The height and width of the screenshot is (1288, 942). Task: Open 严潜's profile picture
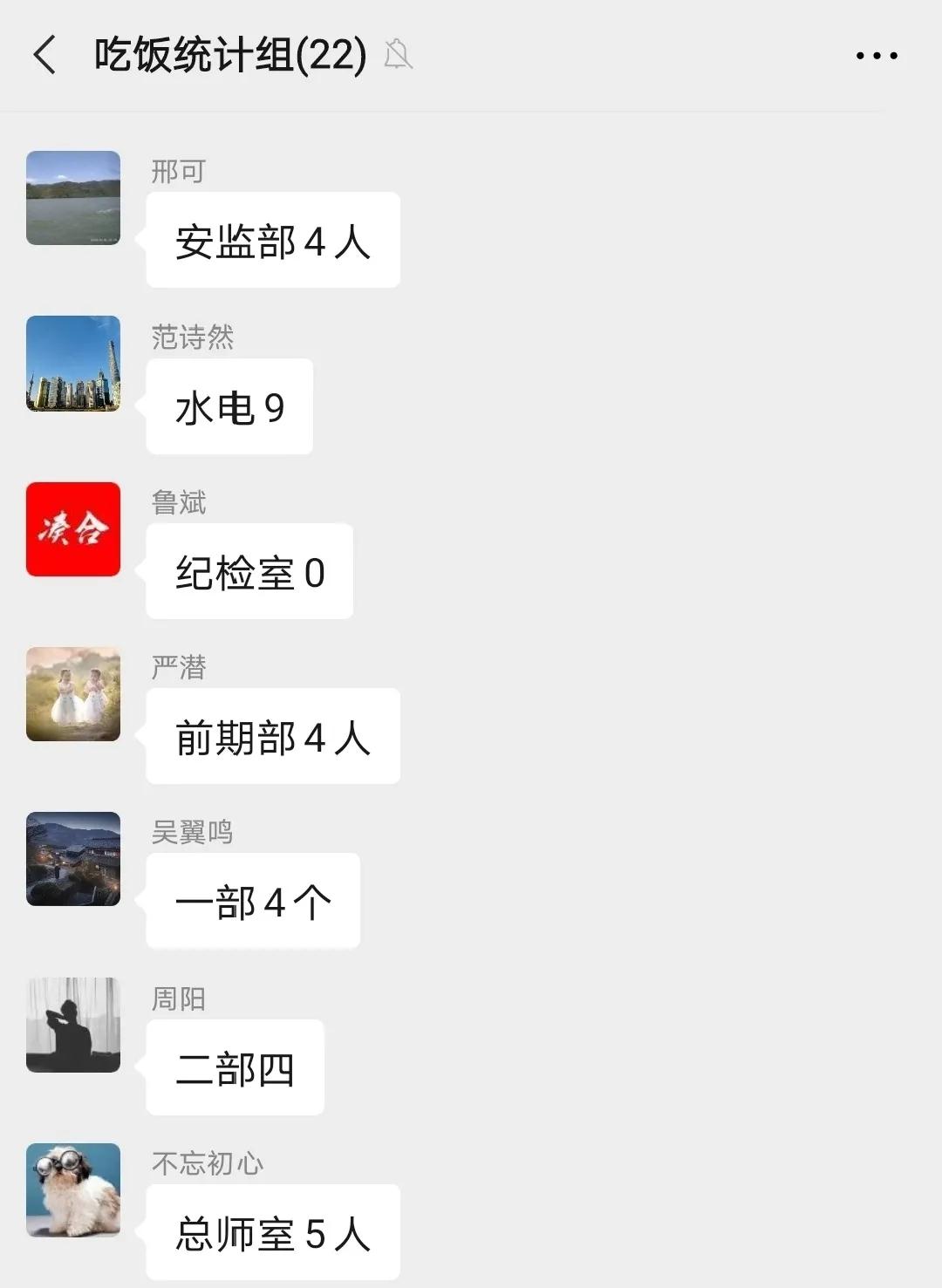pos(73,694)
